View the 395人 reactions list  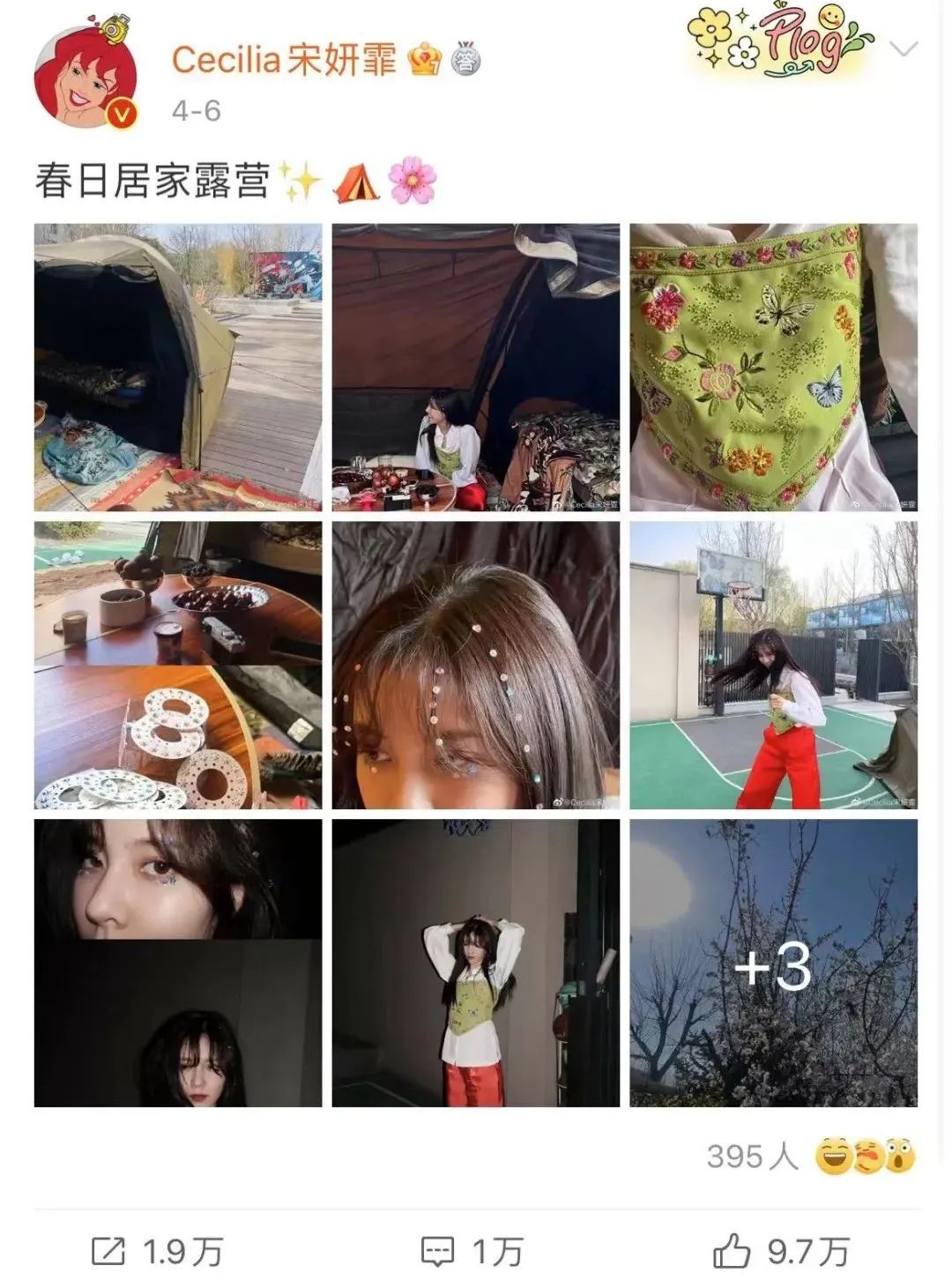pyautogui.click(x=811, y=1156)
